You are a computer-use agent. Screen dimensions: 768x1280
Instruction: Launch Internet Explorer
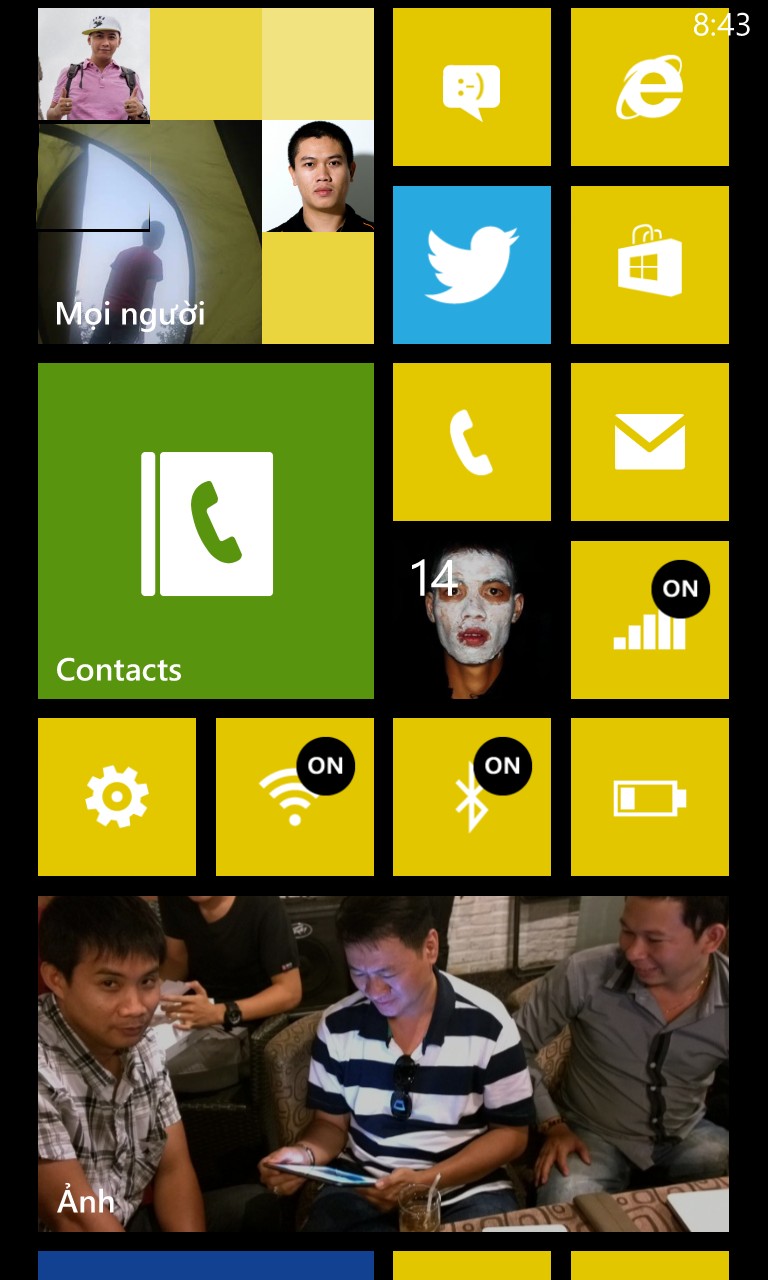pos(650,87)
